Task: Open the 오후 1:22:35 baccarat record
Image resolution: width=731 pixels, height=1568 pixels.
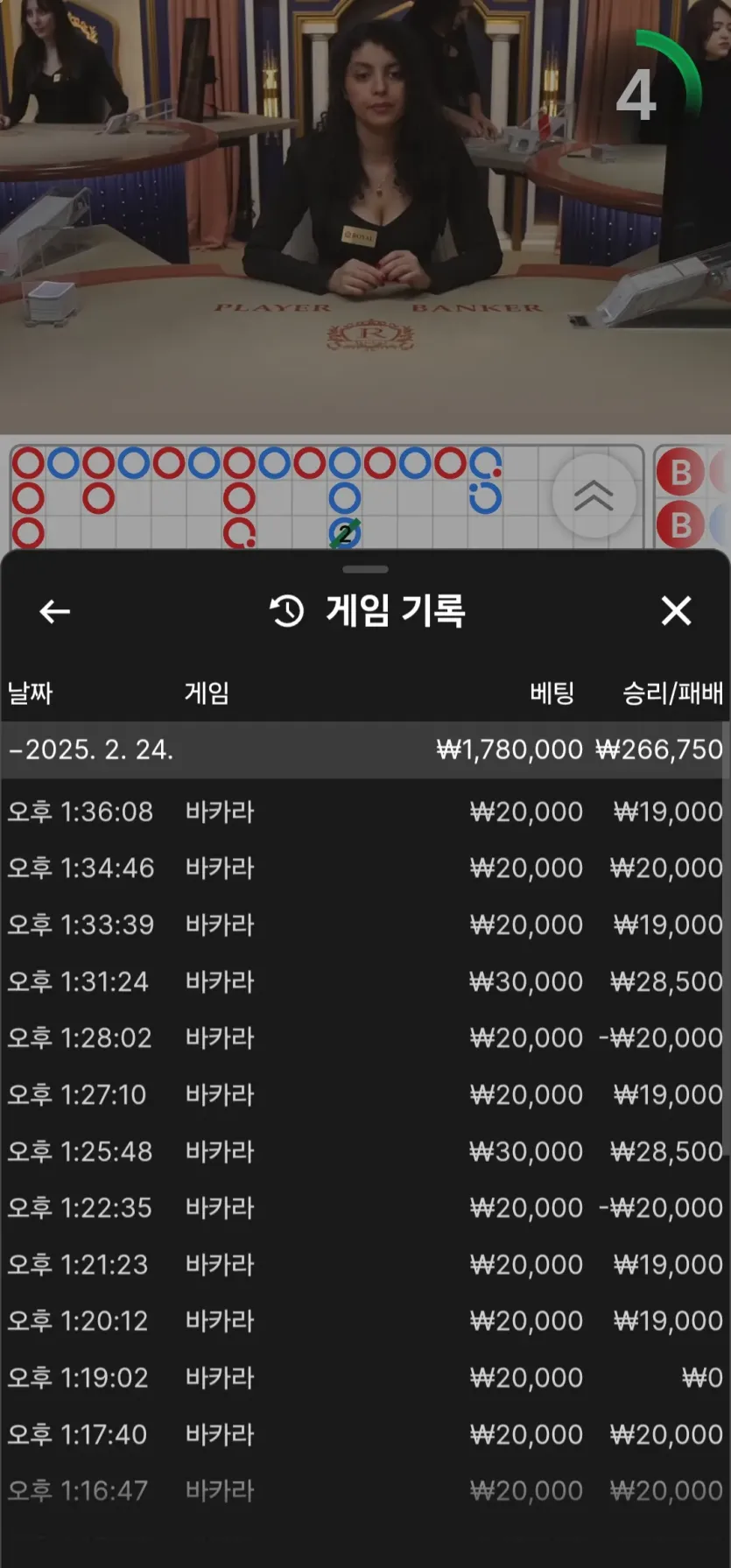Action: pyautogui.click(x=364, y=1207)
